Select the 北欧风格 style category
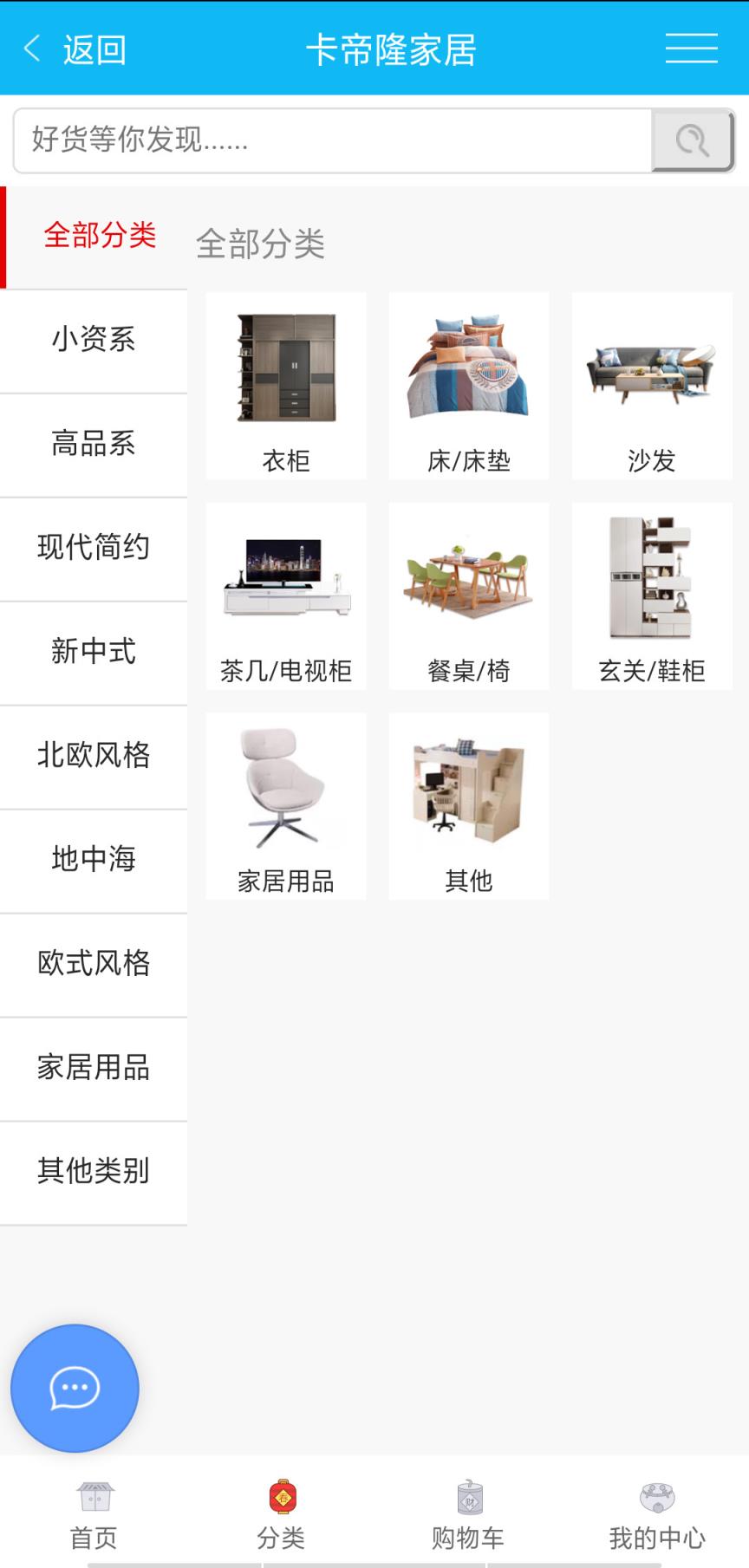 tap(92, 756)
